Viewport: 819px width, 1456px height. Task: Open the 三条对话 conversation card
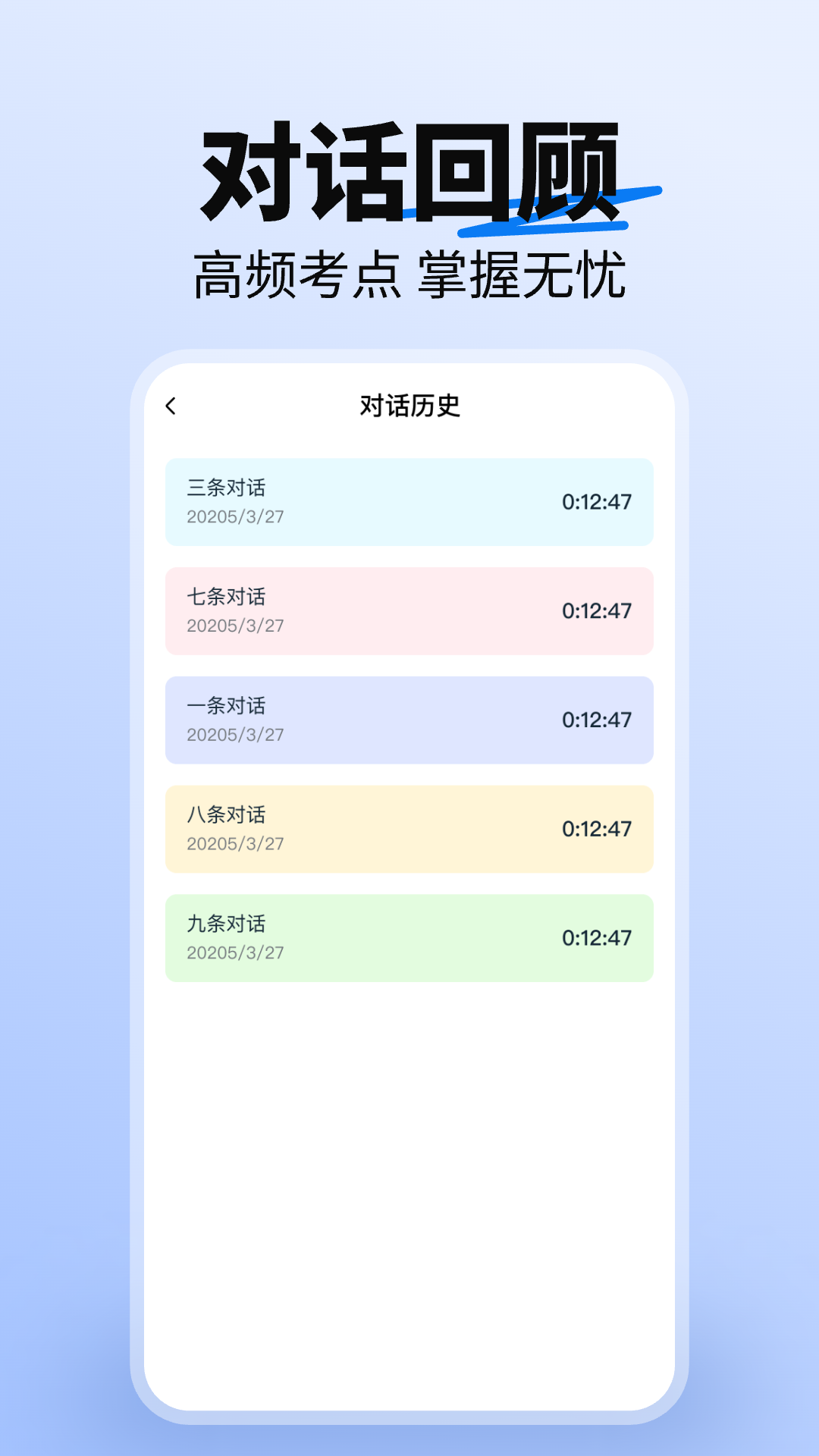pyautogui.click(x=409, y=501)
